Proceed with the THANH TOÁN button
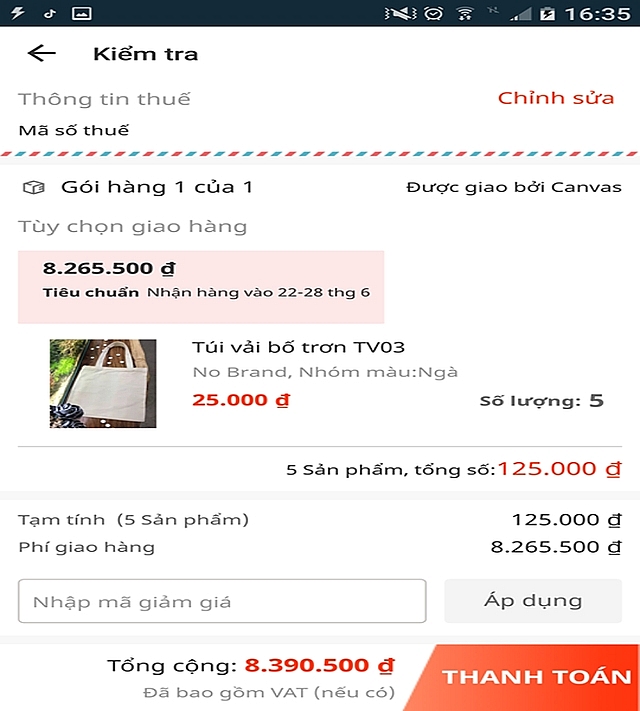The image size is (640, 711). [x=536, y=677]
